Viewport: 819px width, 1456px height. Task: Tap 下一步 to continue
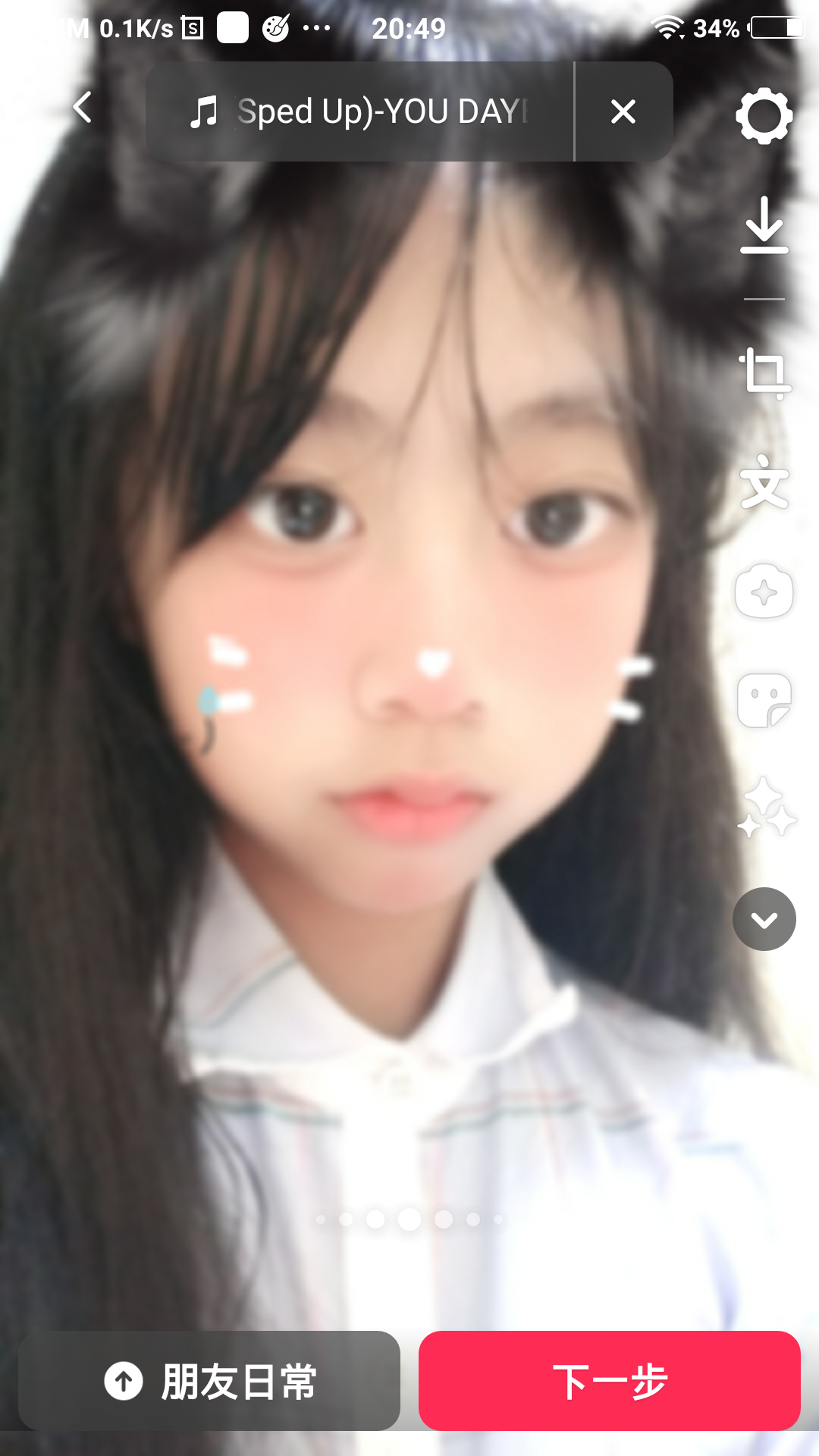pos(610,1381)
